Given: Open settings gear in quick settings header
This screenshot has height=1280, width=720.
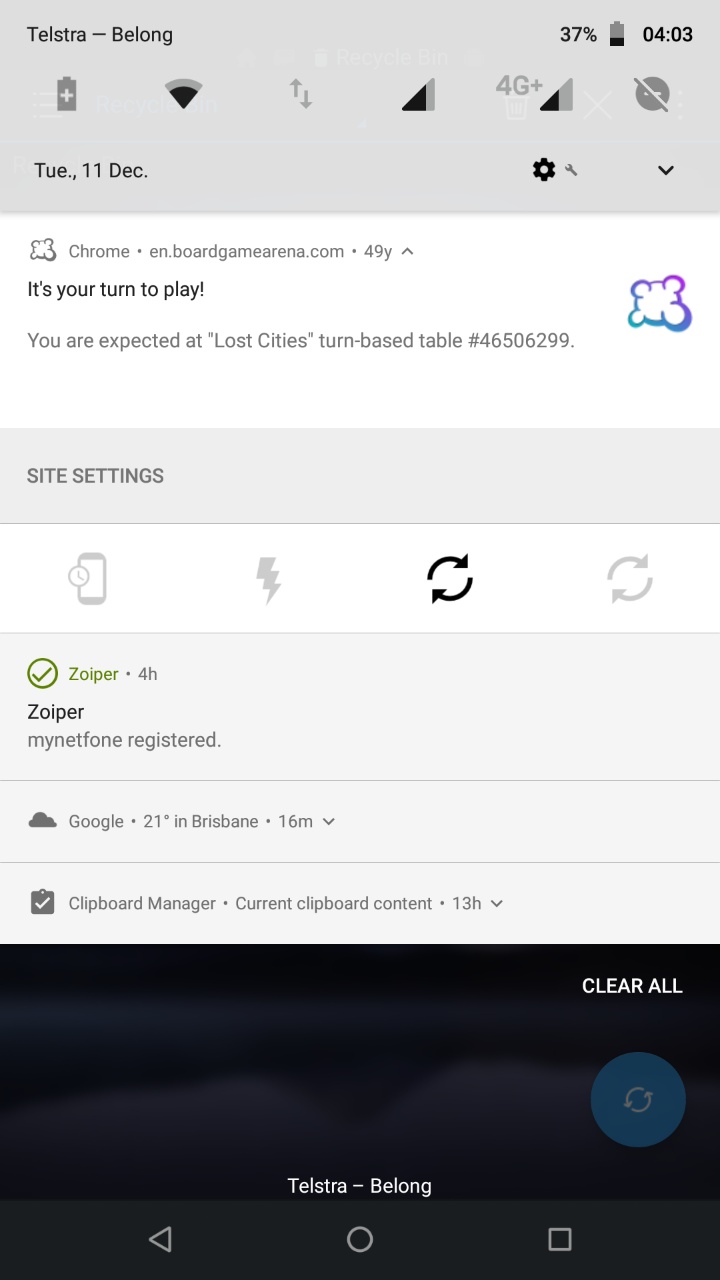Looking at the screenshot, I should pyautogui.click(x=544, y=170).
